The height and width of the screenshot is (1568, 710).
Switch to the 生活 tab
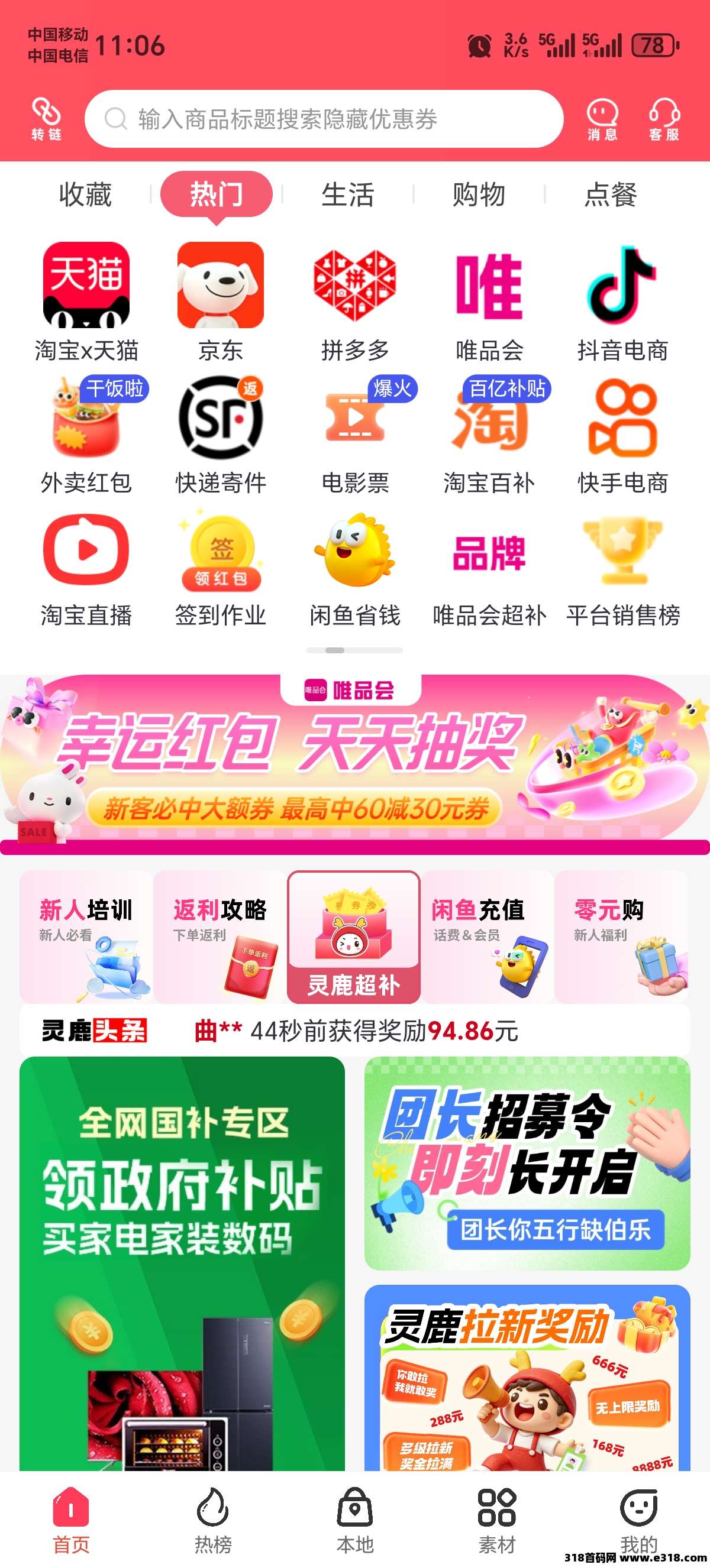pos(347,195)
